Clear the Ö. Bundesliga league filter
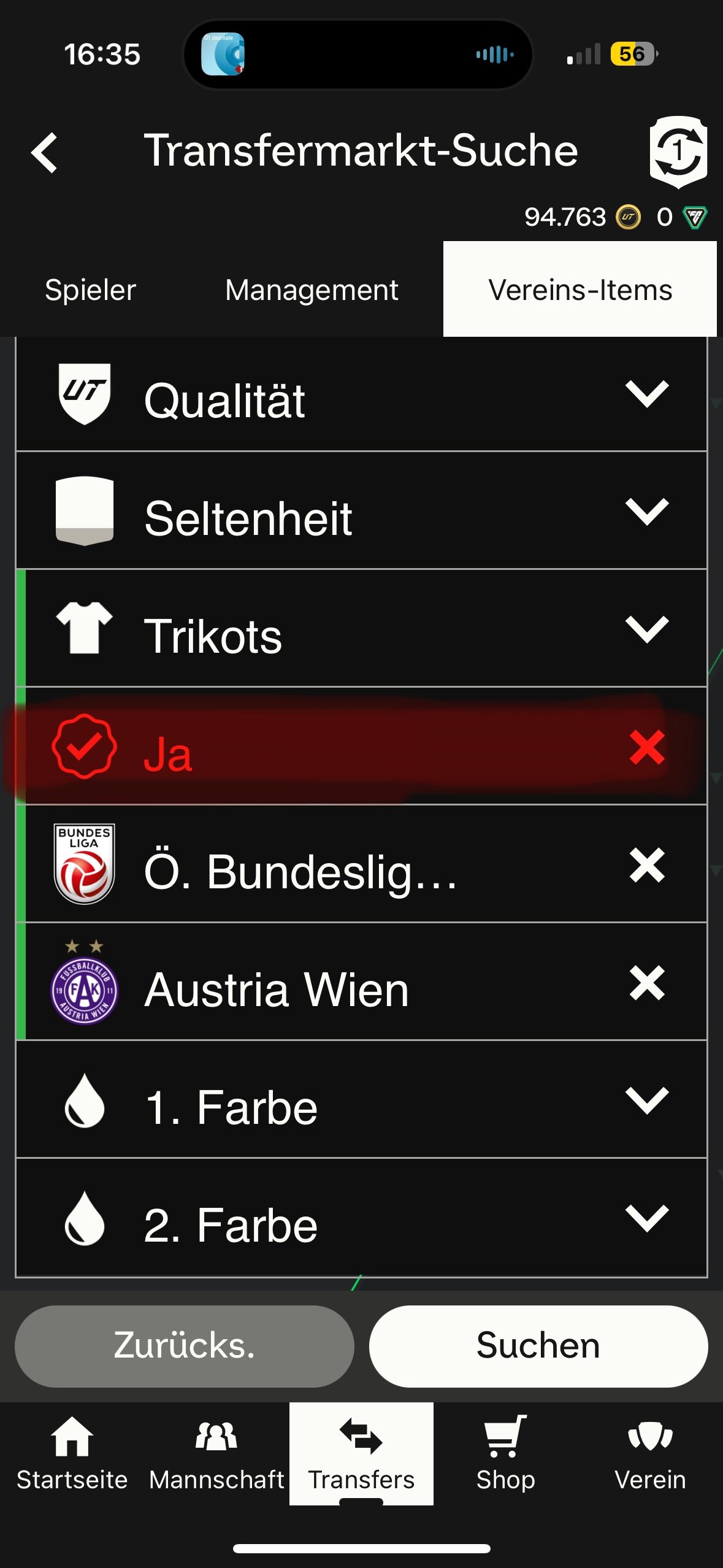Screen dimensions: 723x1568 point(647,865)
